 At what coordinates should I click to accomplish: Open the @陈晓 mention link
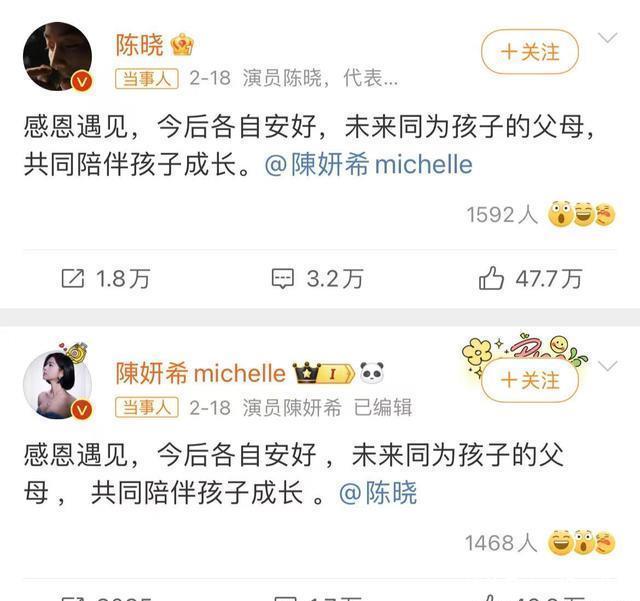(378, 493)
